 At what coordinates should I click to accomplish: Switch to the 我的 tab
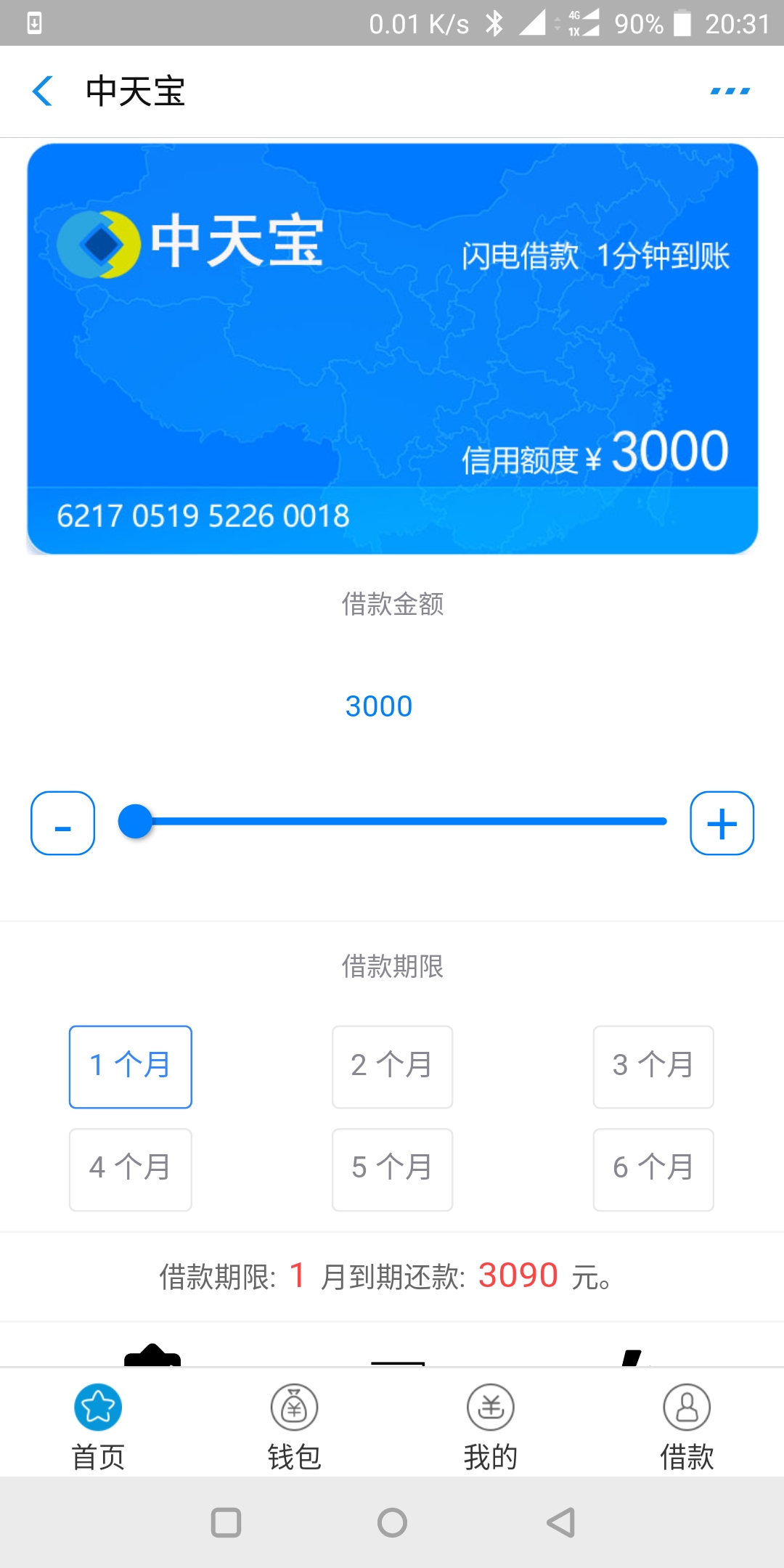pos(491,1426)
